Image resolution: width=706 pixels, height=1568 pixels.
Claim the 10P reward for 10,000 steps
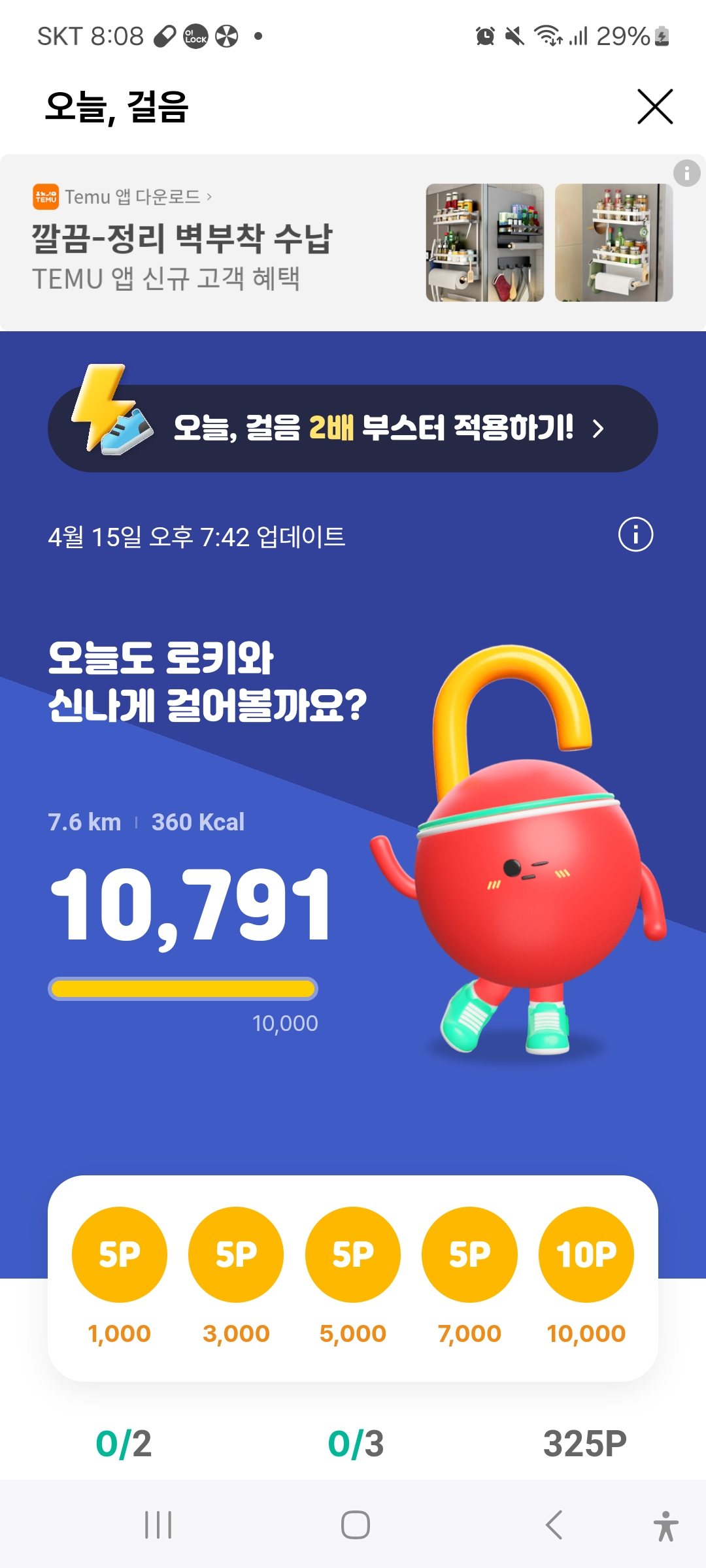click(x=586, y=1254)
